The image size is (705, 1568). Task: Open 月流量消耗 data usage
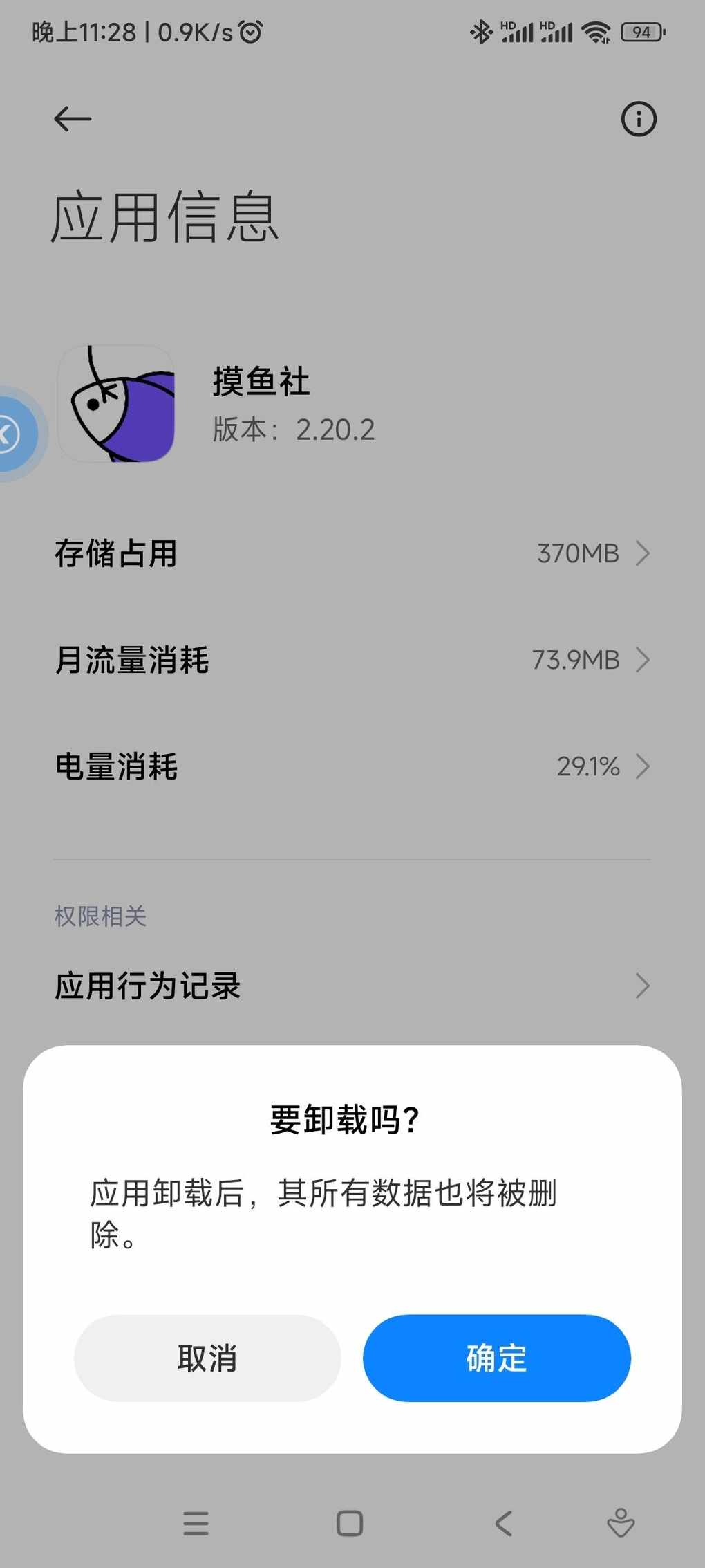coord(352,660)
